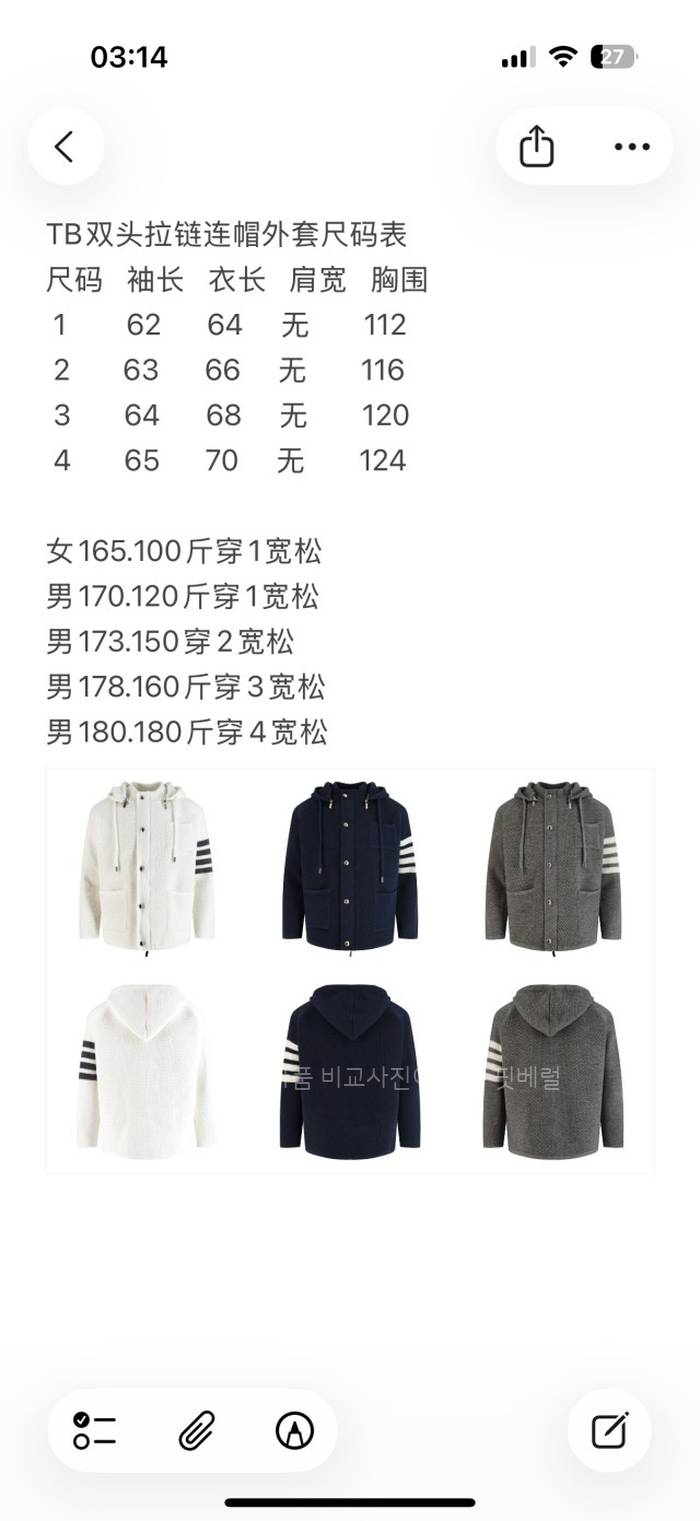Add a checklist to the note
Viewport: 700px width, 1521px height.
95,1431
